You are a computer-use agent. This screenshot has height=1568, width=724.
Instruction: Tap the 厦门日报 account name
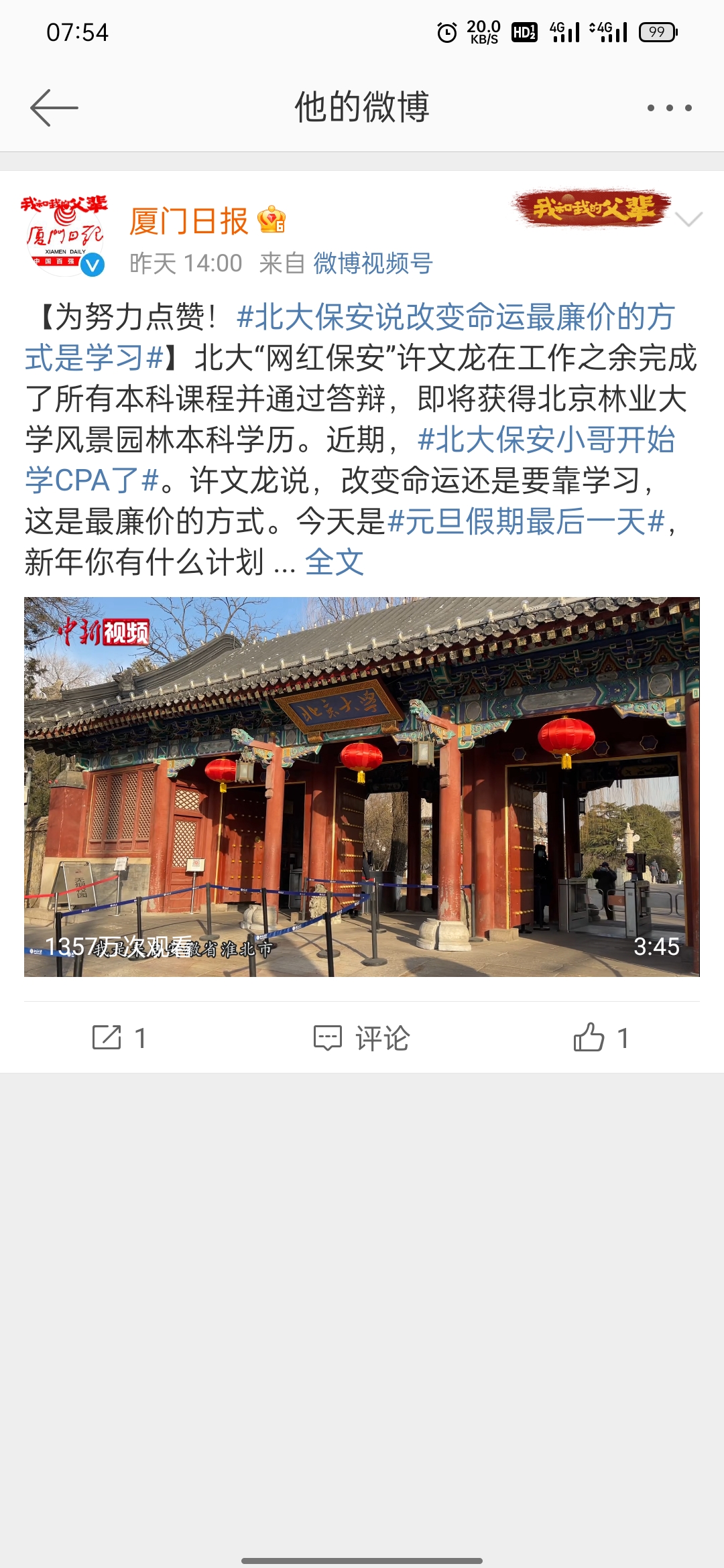189,220
